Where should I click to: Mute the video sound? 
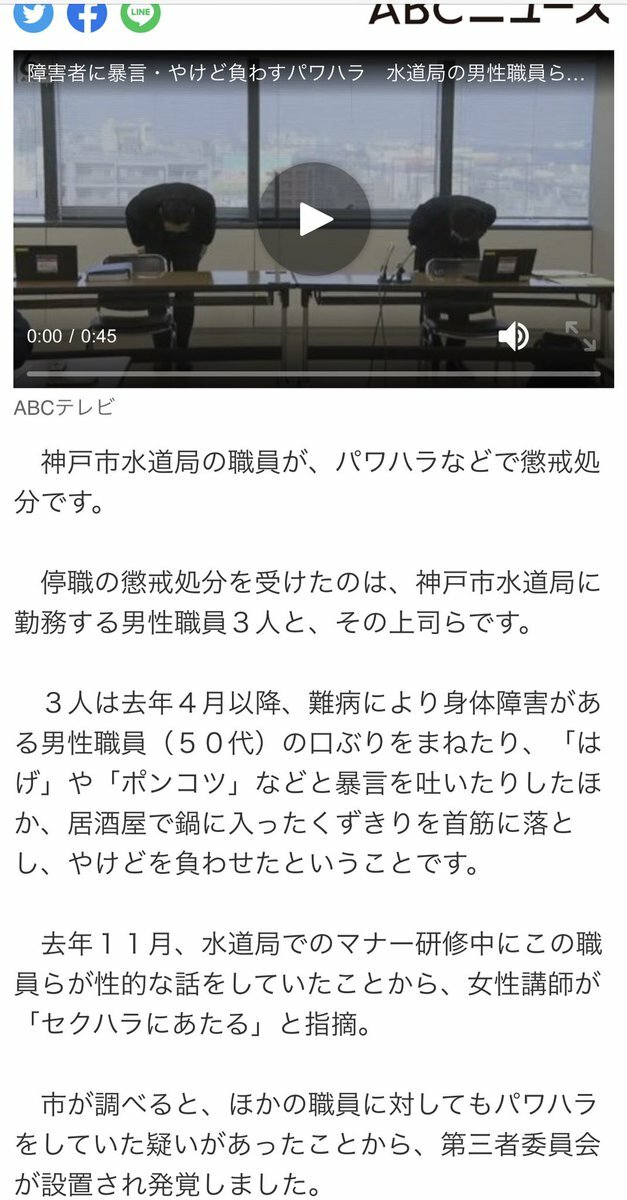point(513,336)
